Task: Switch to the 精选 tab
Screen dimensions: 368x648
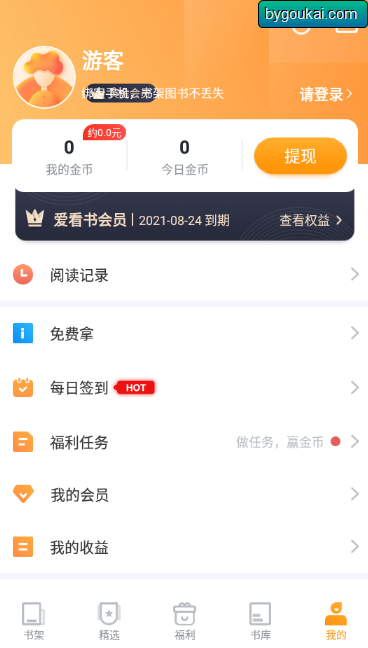Action: coord(109,621)
